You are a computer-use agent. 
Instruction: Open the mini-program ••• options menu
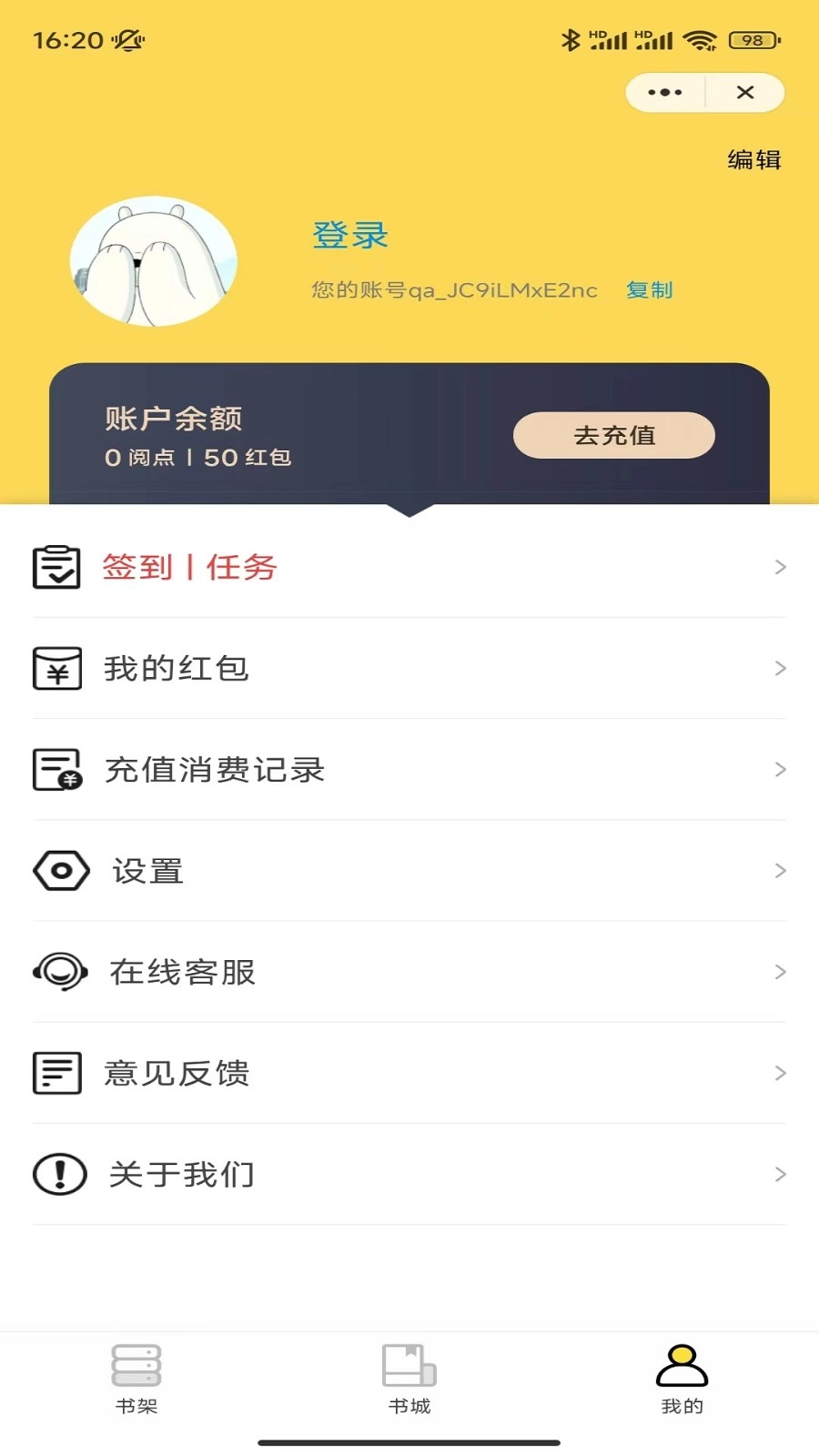(x=663, y=92)
